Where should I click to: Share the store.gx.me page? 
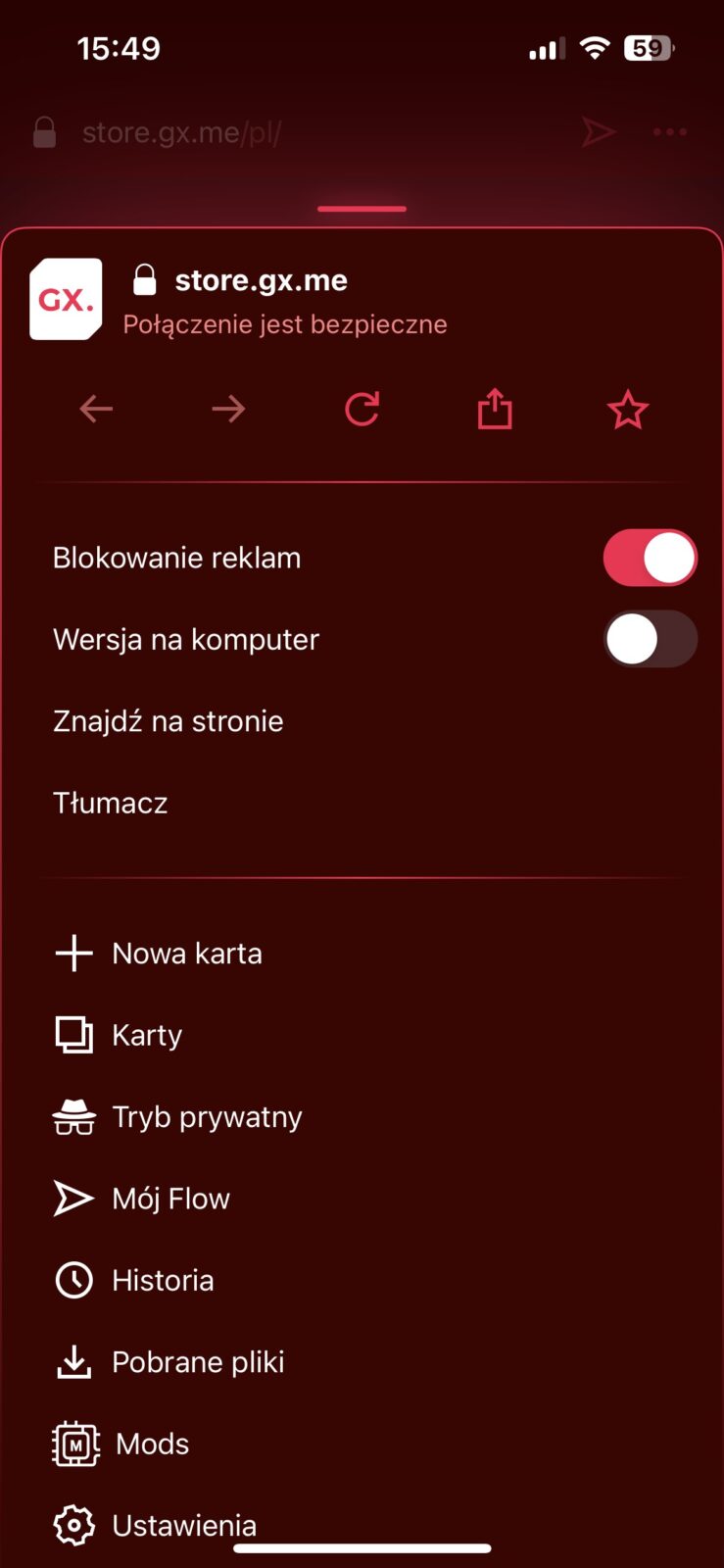[x=495, y=409]
